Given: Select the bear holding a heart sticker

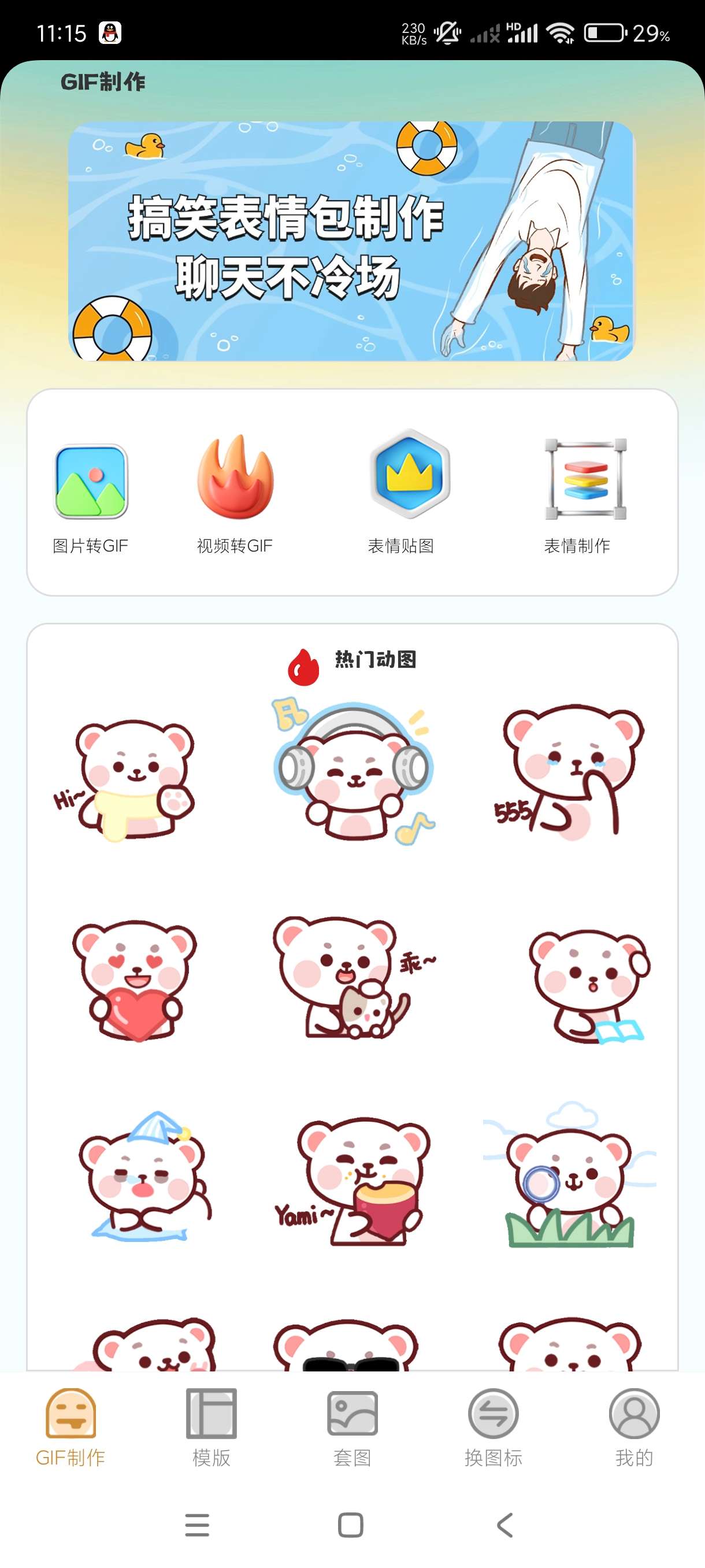Looking at the screenshot, I should tap(134, 980).
